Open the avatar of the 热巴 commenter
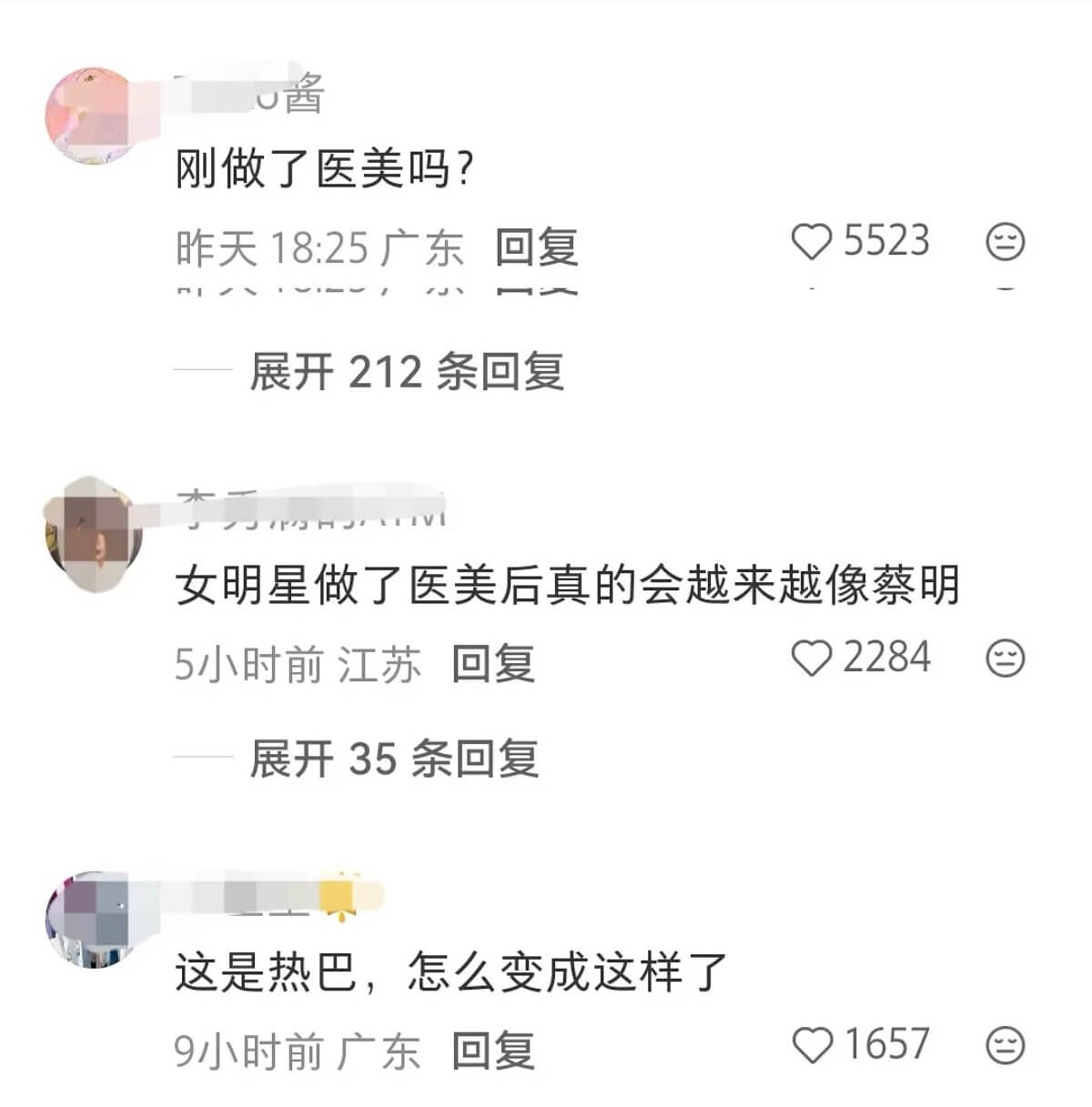The image size is (1092, 1107). coord(91,919)
